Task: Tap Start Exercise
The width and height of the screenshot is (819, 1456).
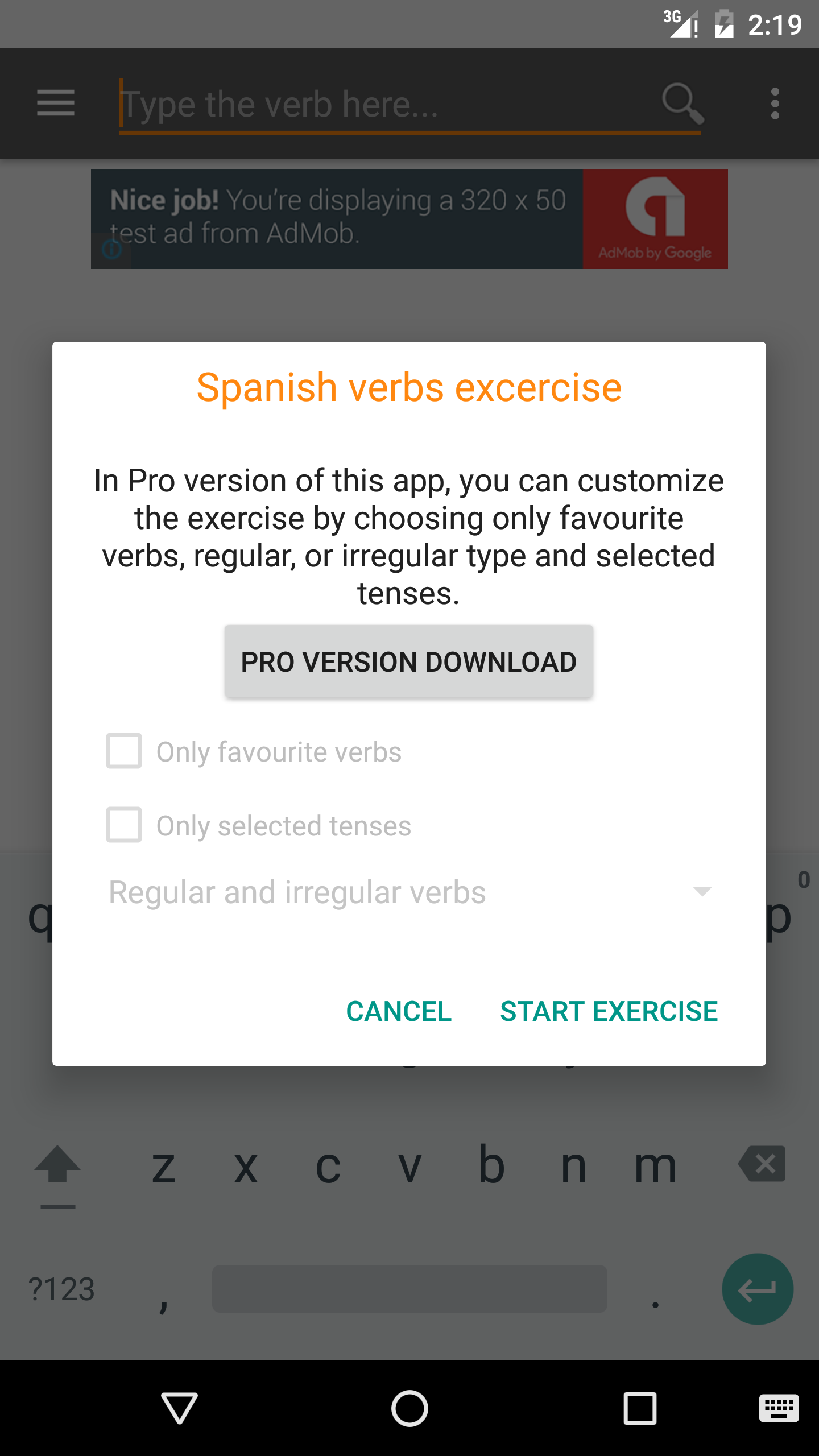Action: (x=609, y=1011)
